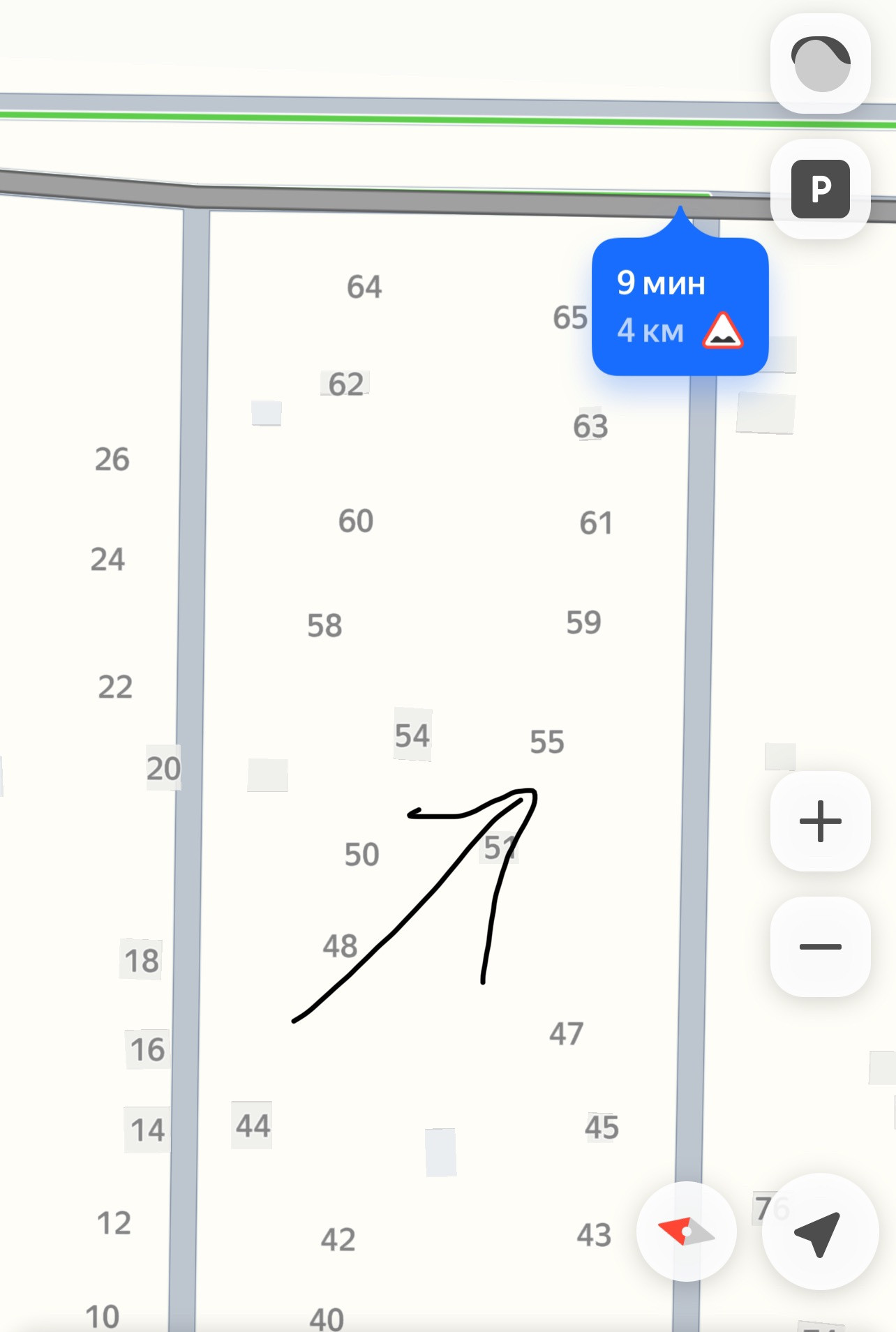Zoom out with the minus button
Screen dimensions: 896x1332
[820, 947]
